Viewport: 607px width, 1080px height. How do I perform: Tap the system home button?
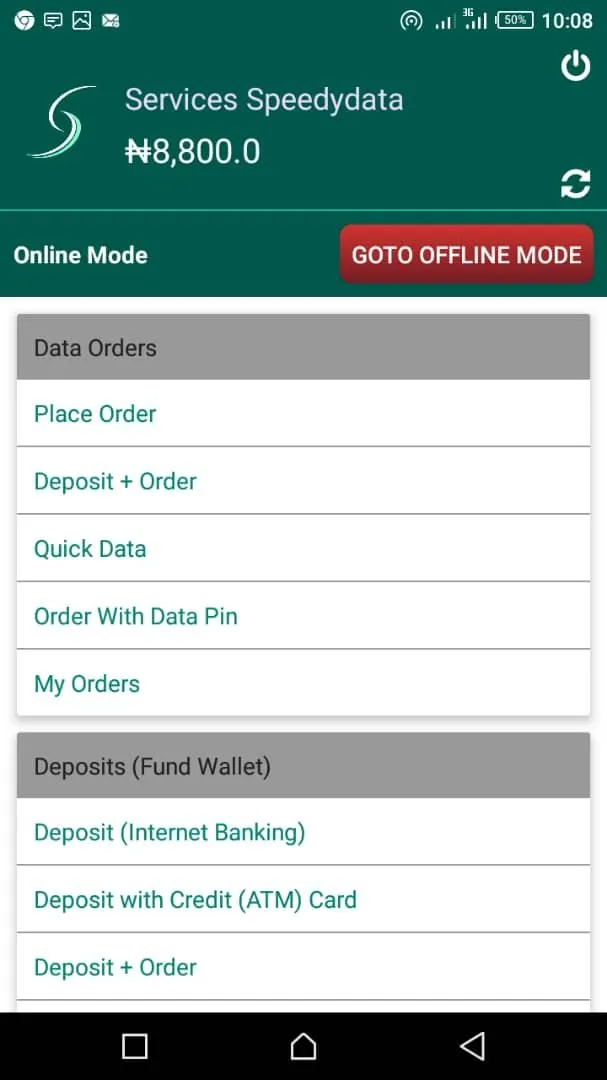[303, 1046]
